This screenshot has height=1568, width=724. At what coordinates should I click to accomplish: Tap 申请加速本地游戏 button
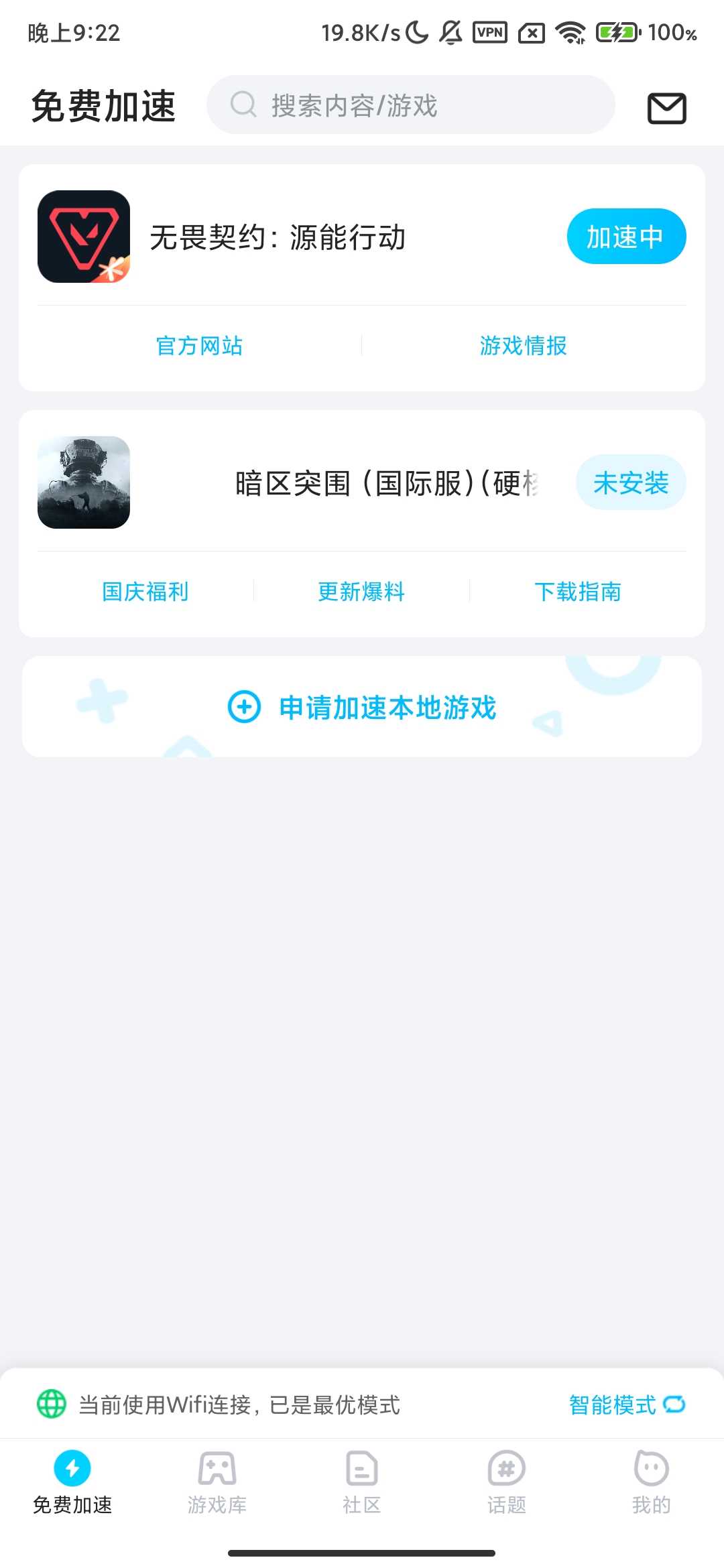[362, 708]
